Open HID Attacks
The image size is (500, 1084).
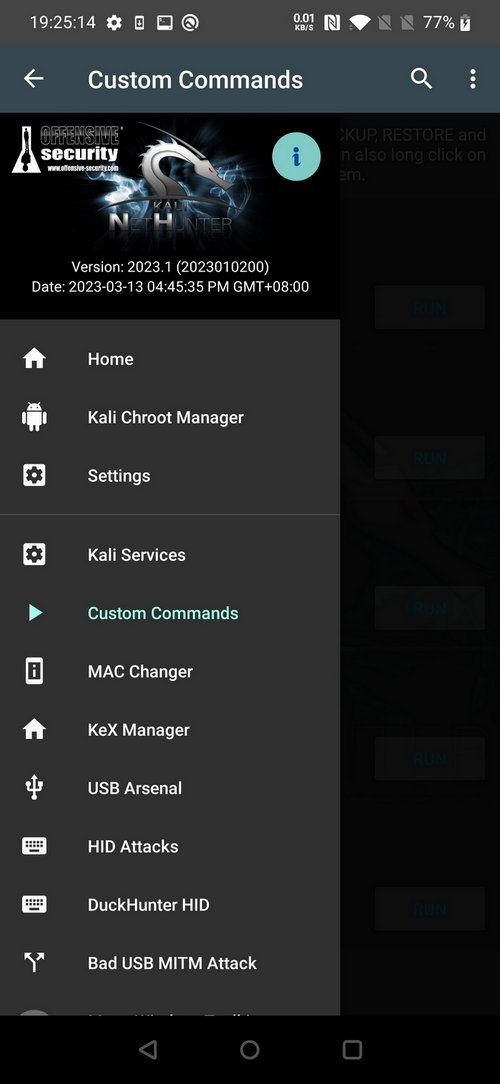click(x=170, y=846)
